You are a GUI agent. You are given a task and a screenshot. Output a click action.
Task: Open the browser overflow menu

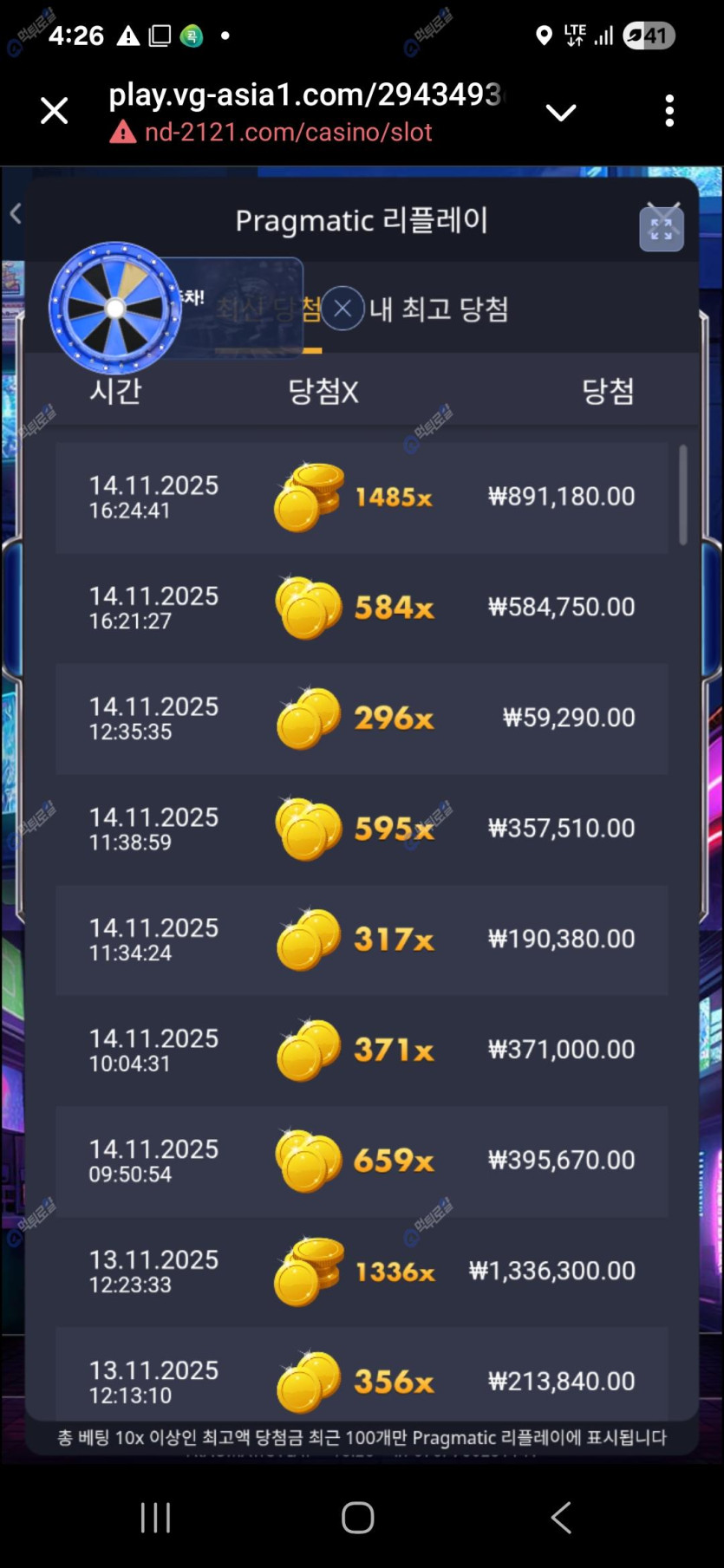click(669, 111)
